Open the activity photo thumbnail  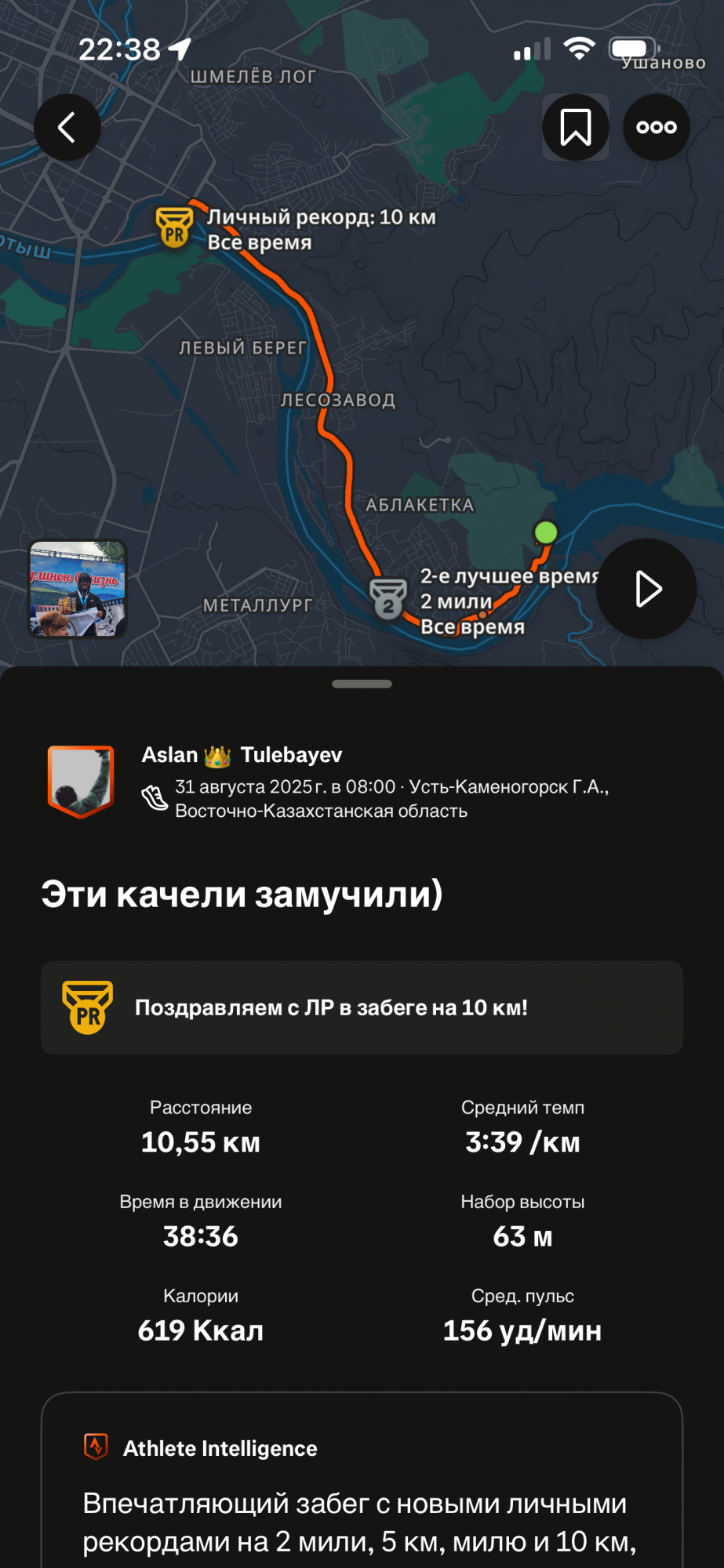click(x=77, y=589)
